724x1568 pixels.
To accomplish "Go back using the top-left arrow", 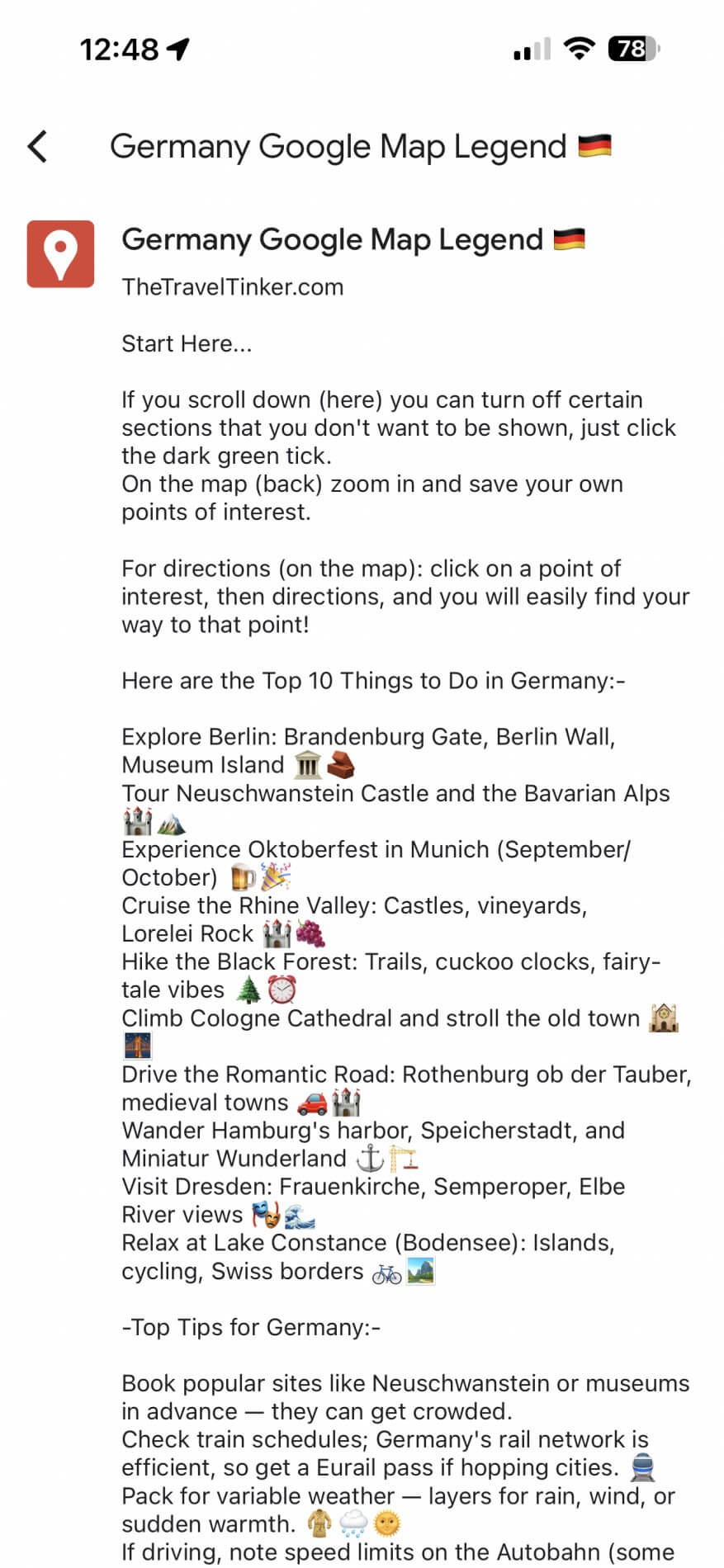I will pyautogui.click(x=38, y=147).
